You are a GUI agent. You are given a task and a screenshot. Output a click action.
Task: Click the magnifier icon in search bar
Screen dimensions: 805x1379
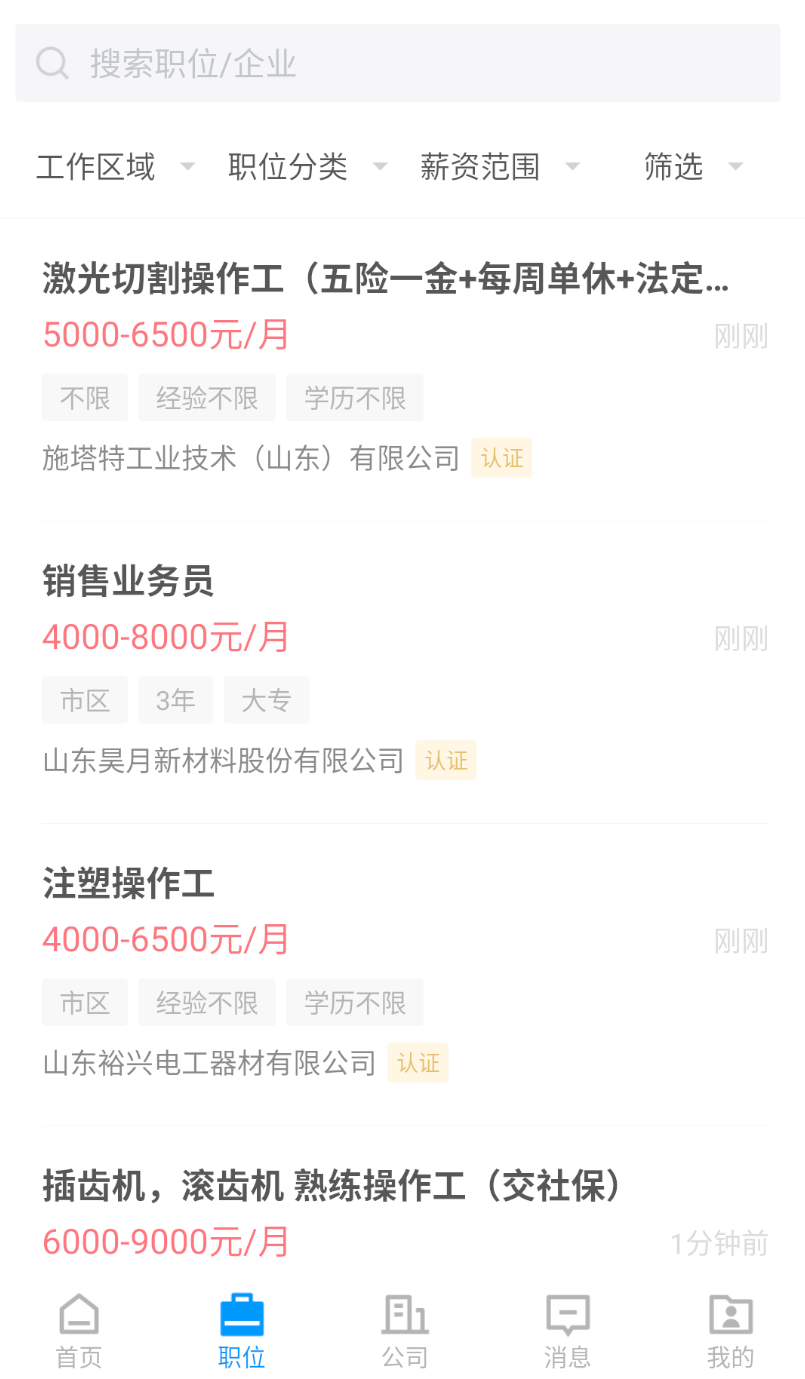52,63
